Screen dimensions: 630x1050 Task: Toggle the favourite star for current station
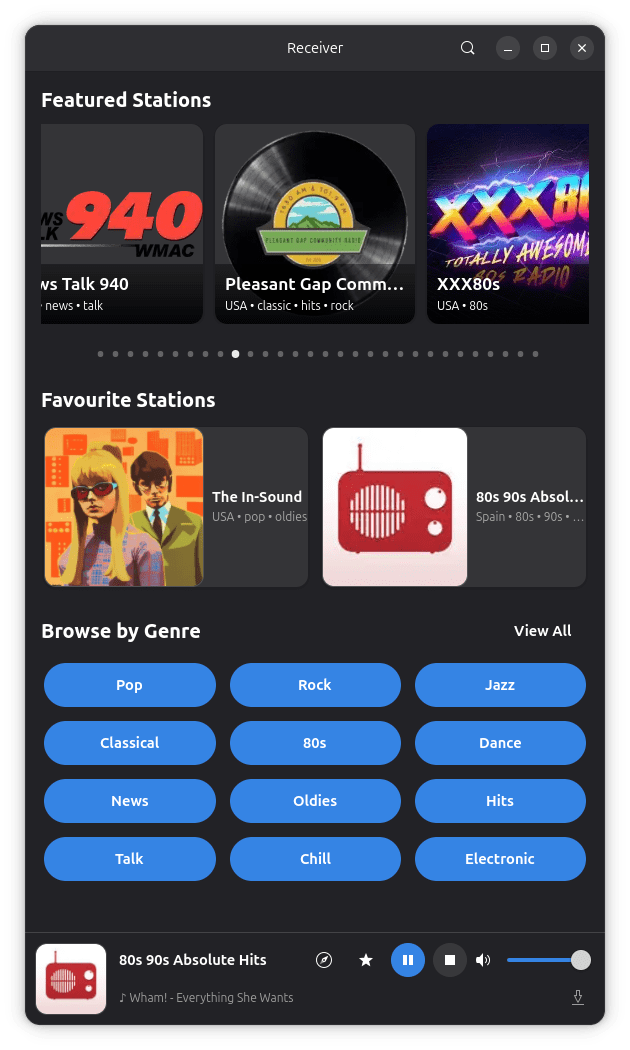tap(366, 960)
